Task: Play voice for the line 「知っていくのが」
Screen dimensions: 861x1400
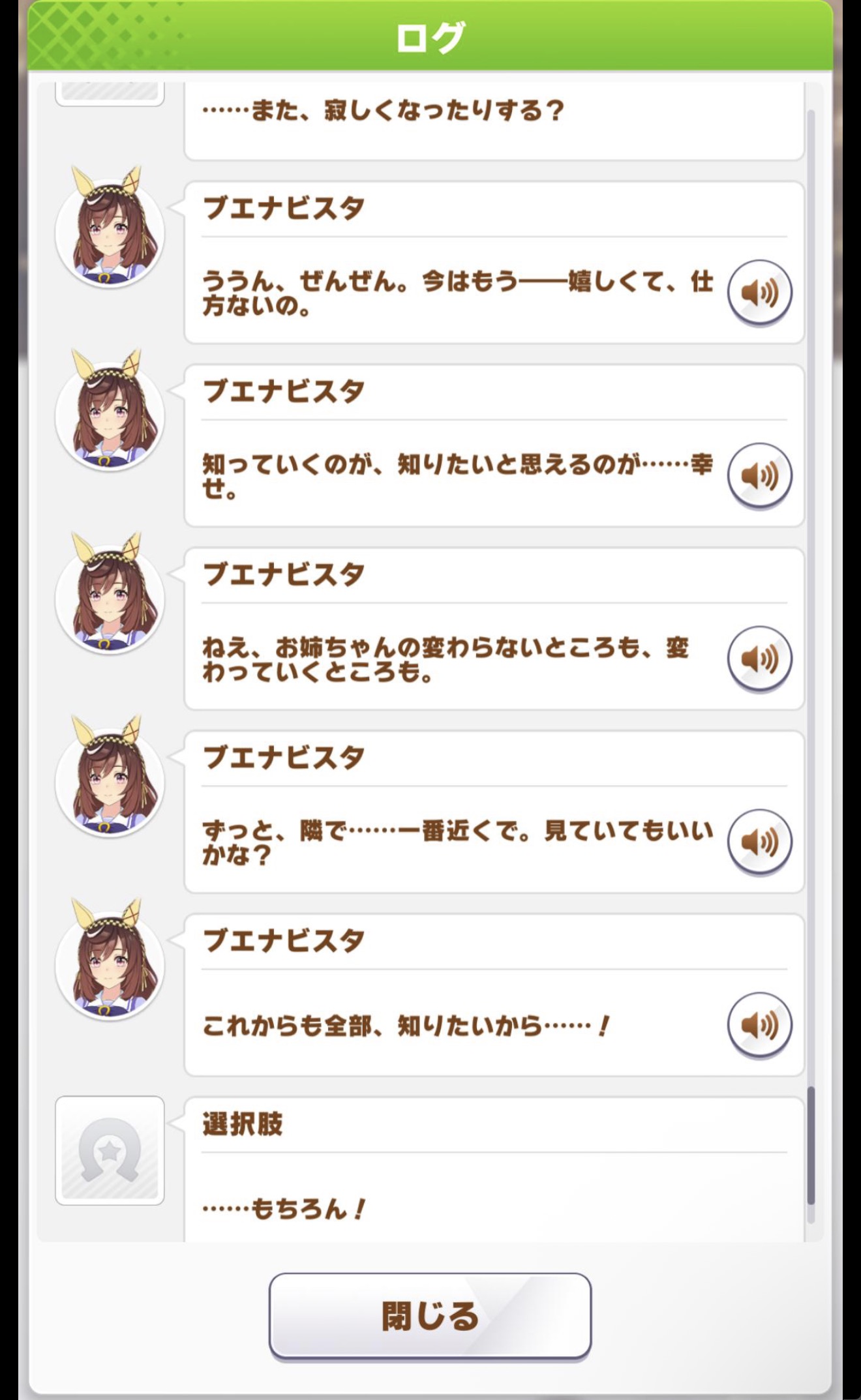Action: [x=759, y=475]
